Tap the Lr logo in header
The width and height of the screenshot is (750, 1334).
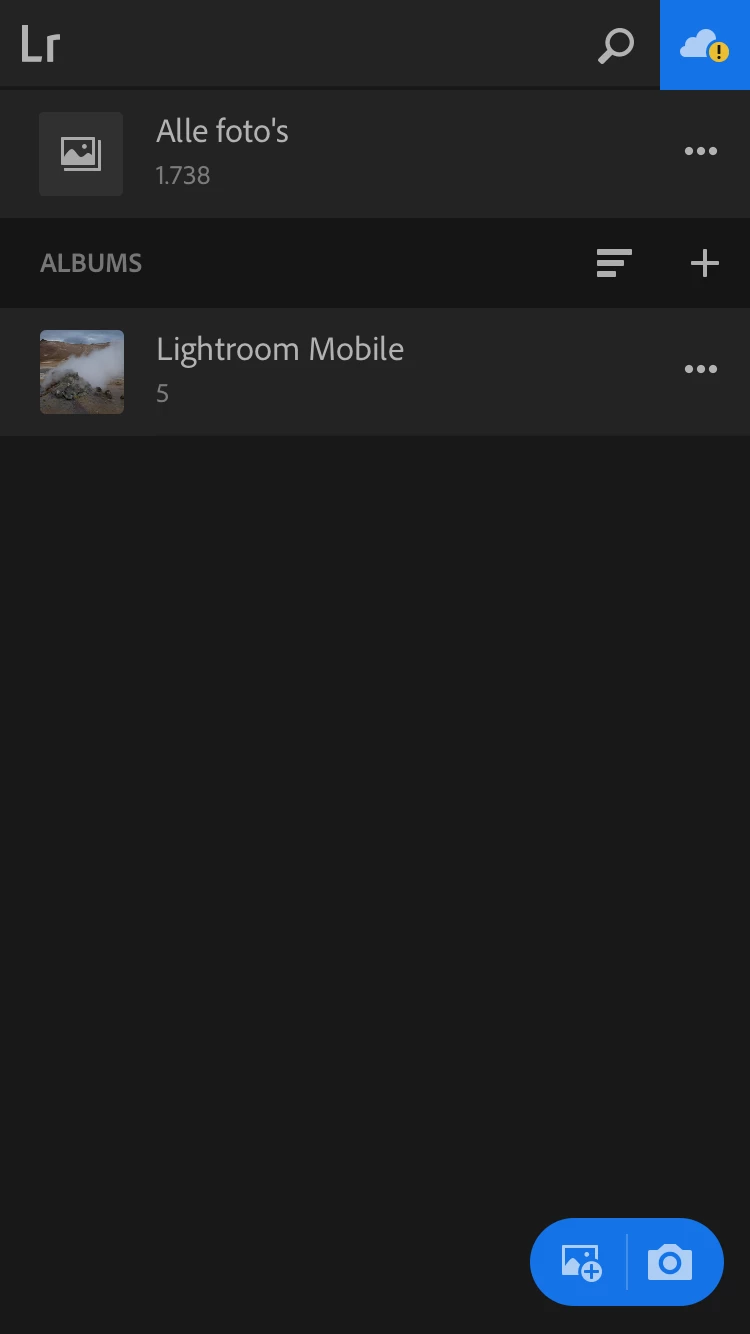point(41,46)
